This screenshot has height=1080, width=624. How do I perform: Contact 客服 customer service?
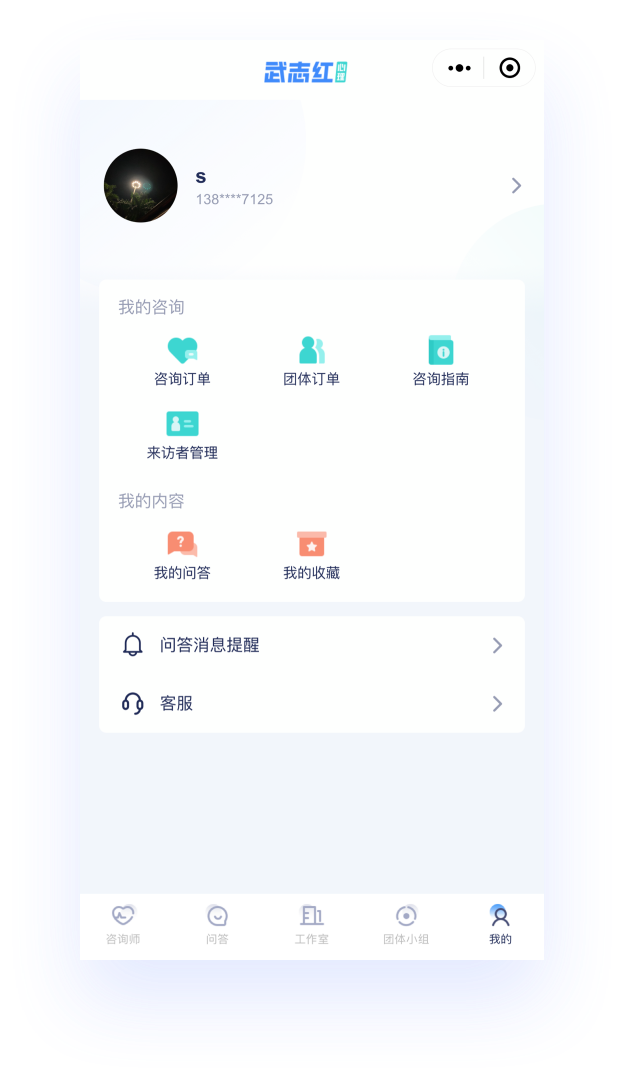(312, 704)
